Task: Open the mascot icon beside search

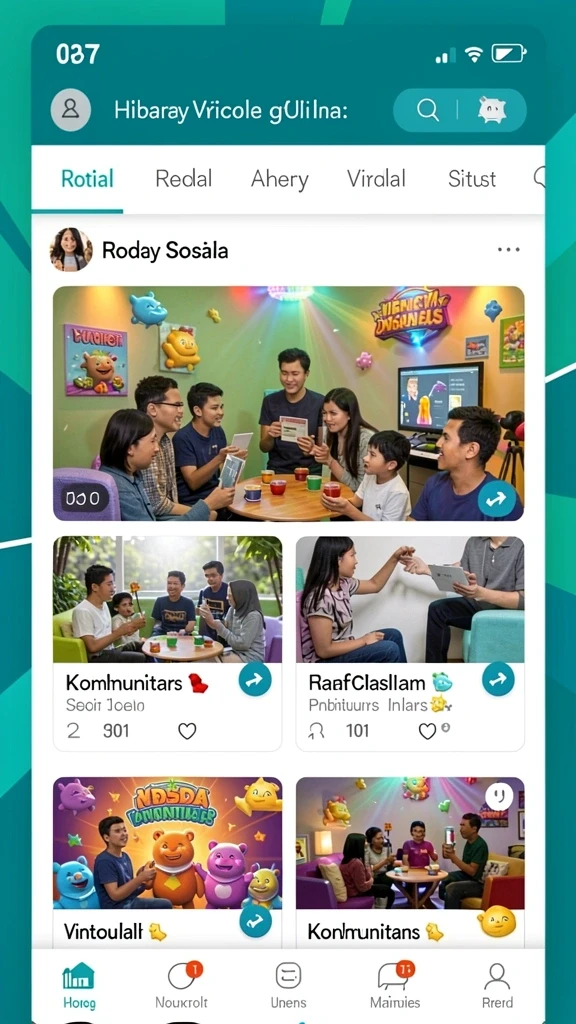Action: click(x=492, y=110)
